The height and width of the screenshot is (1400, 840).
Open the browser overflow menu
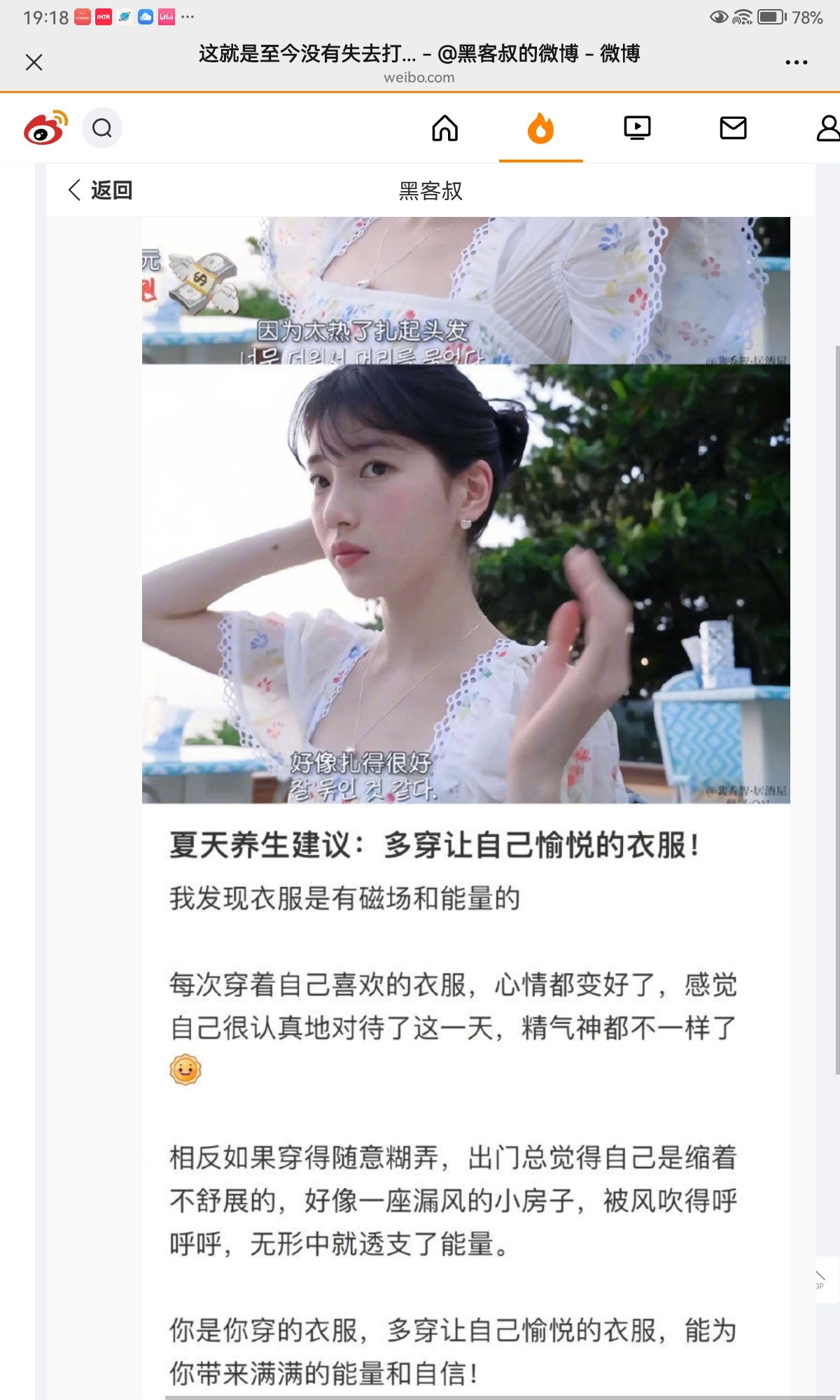(796, 62)
